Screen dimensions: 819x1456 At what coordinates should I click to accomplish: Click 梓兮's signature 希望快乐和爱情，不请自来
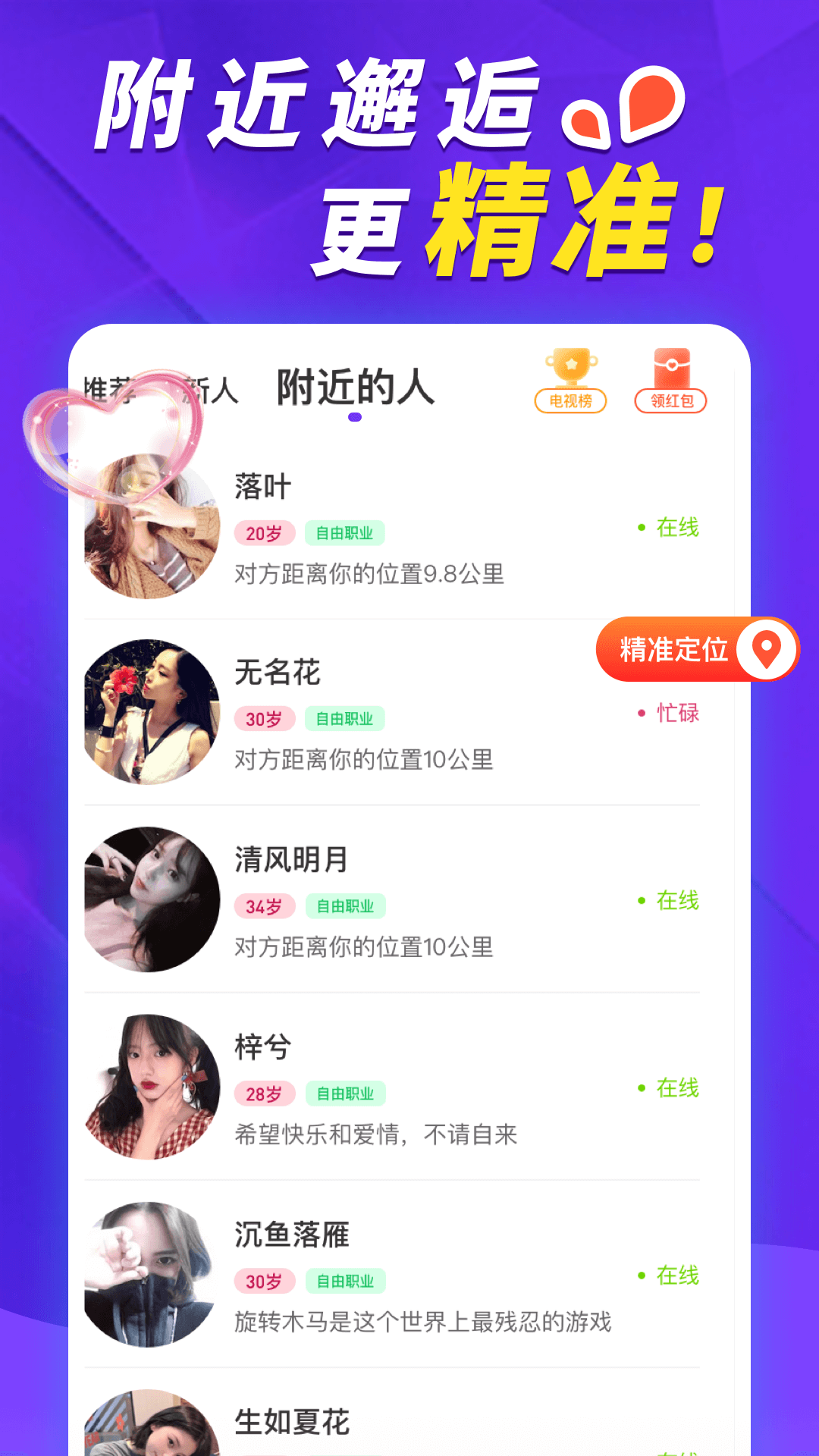click(x=374, y=1135)
